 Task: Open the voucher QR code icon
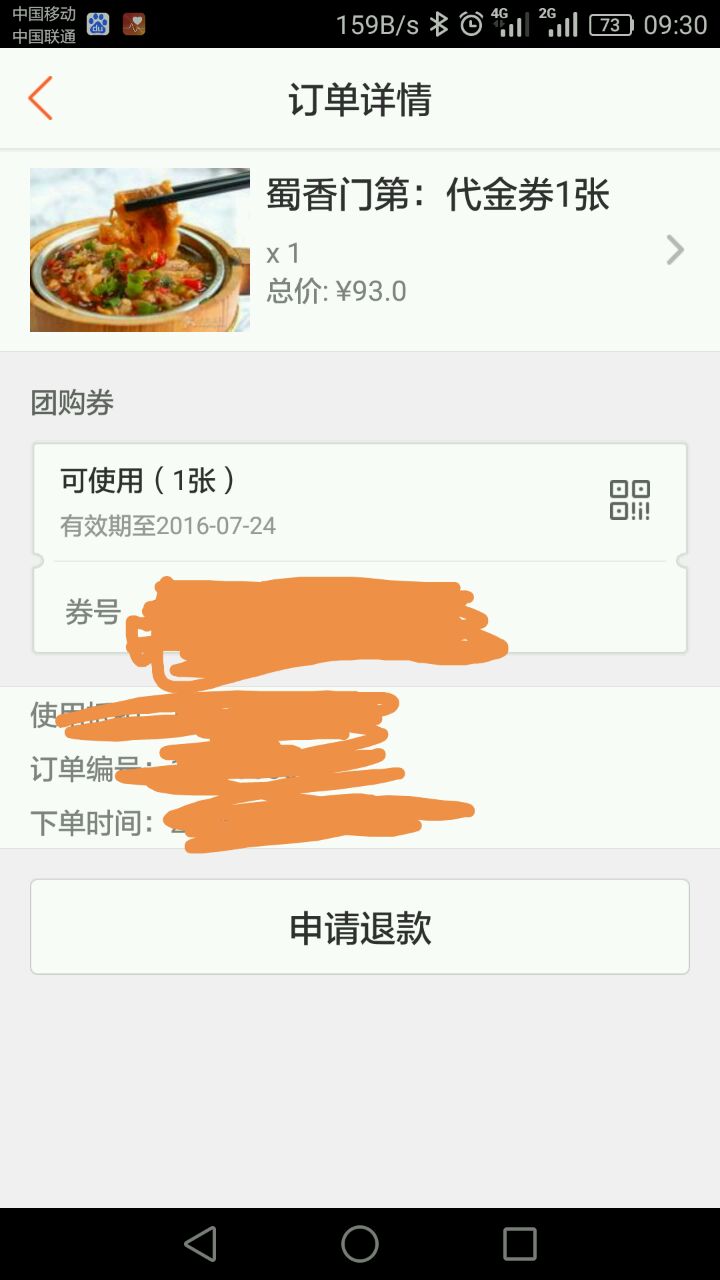(x=631, y=499)
